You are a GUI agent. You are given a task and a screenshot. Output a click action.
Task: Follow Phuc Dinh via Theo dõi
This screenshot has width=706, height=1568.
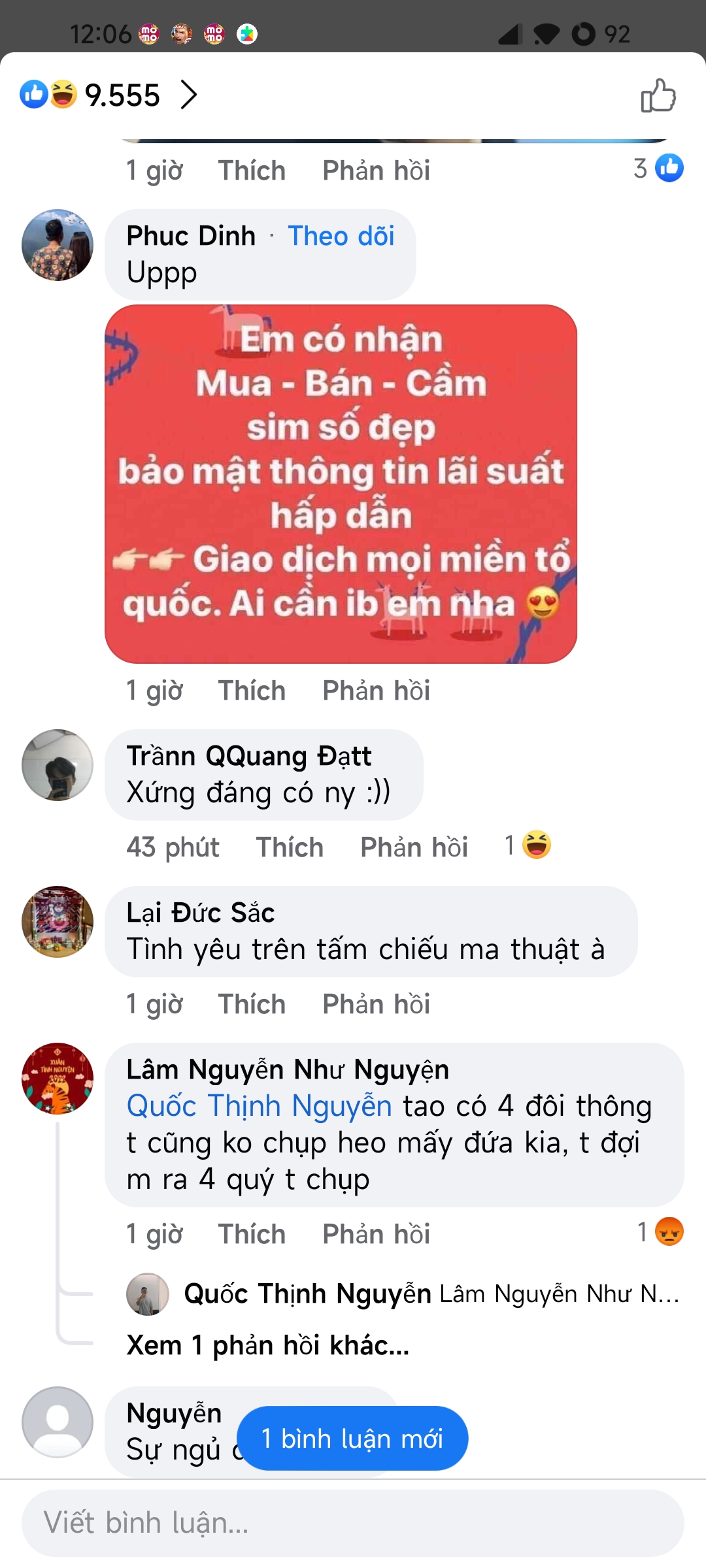pyautogui.click(x=341, y=236)
